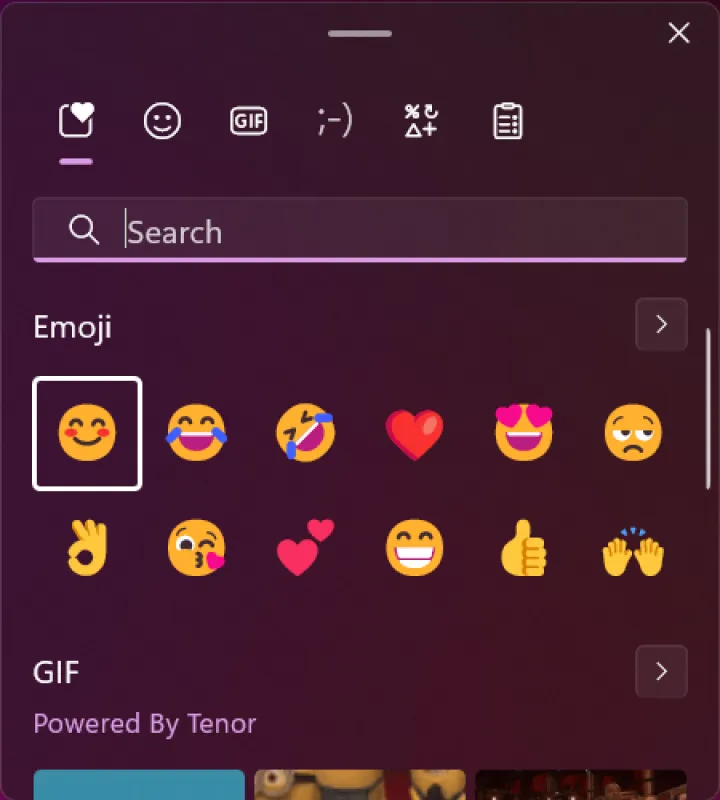
Task: Insert the kissing face emoji
Action: point(196,547)
